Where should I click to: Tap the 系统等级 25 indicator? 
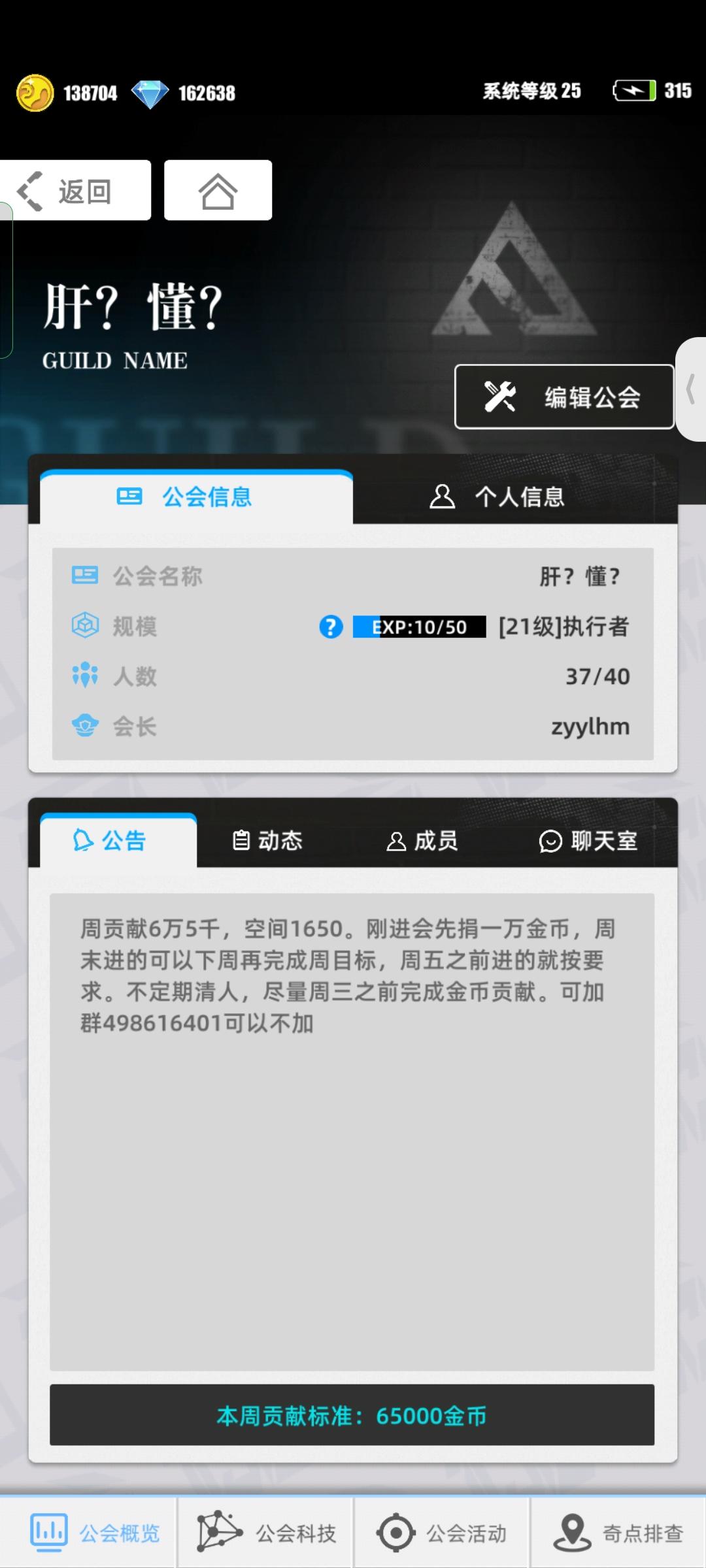[x=531, y=91]
